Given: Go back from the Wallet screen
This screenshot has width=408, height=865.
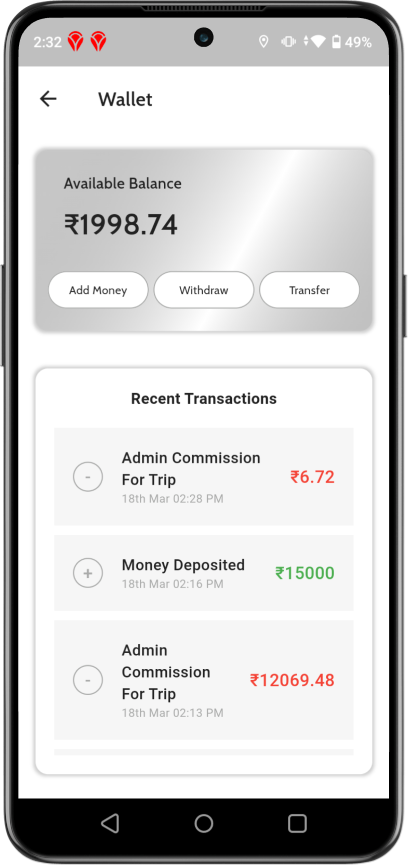Looking at the screenshot, I should (49, 99).
